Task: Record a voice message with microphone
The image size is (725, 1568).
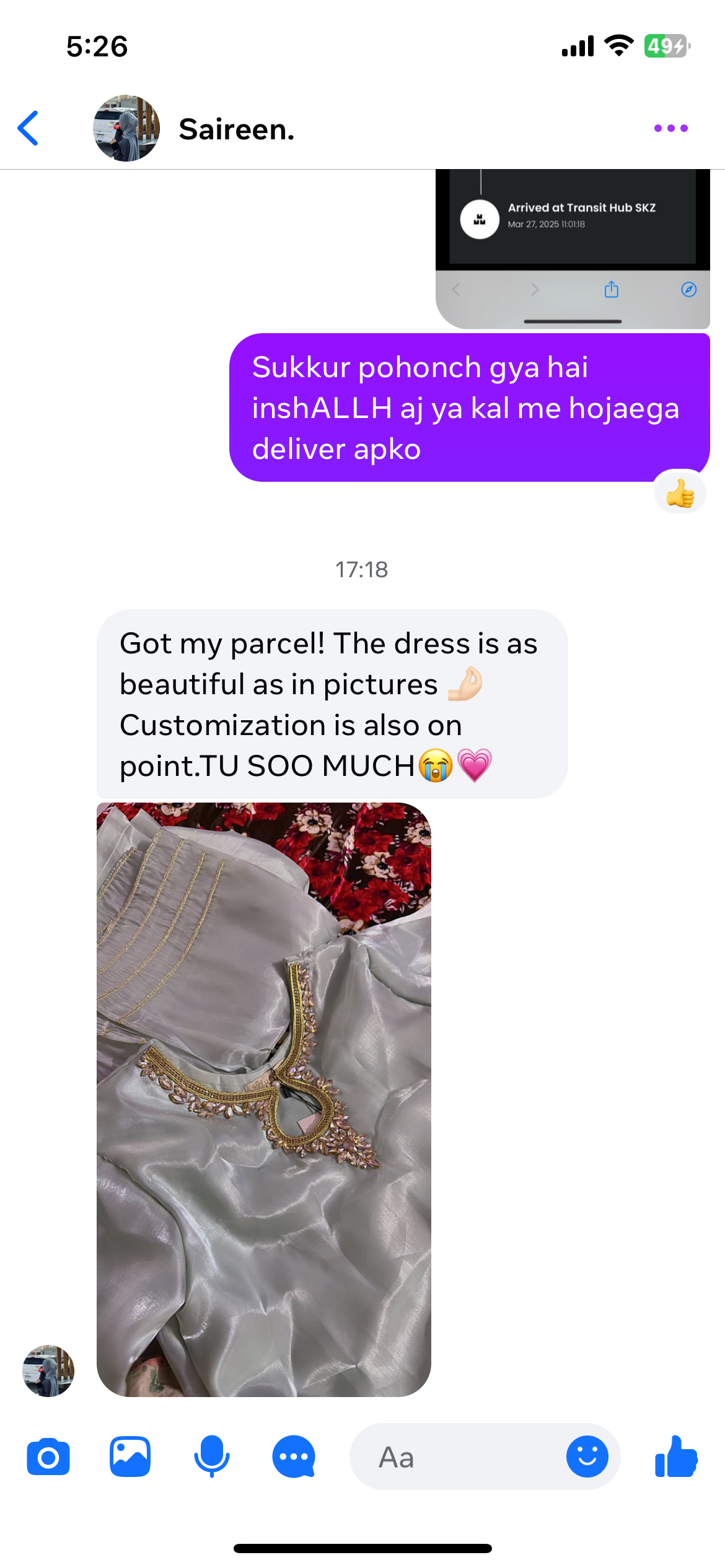Action: (x=212, y=1457)
